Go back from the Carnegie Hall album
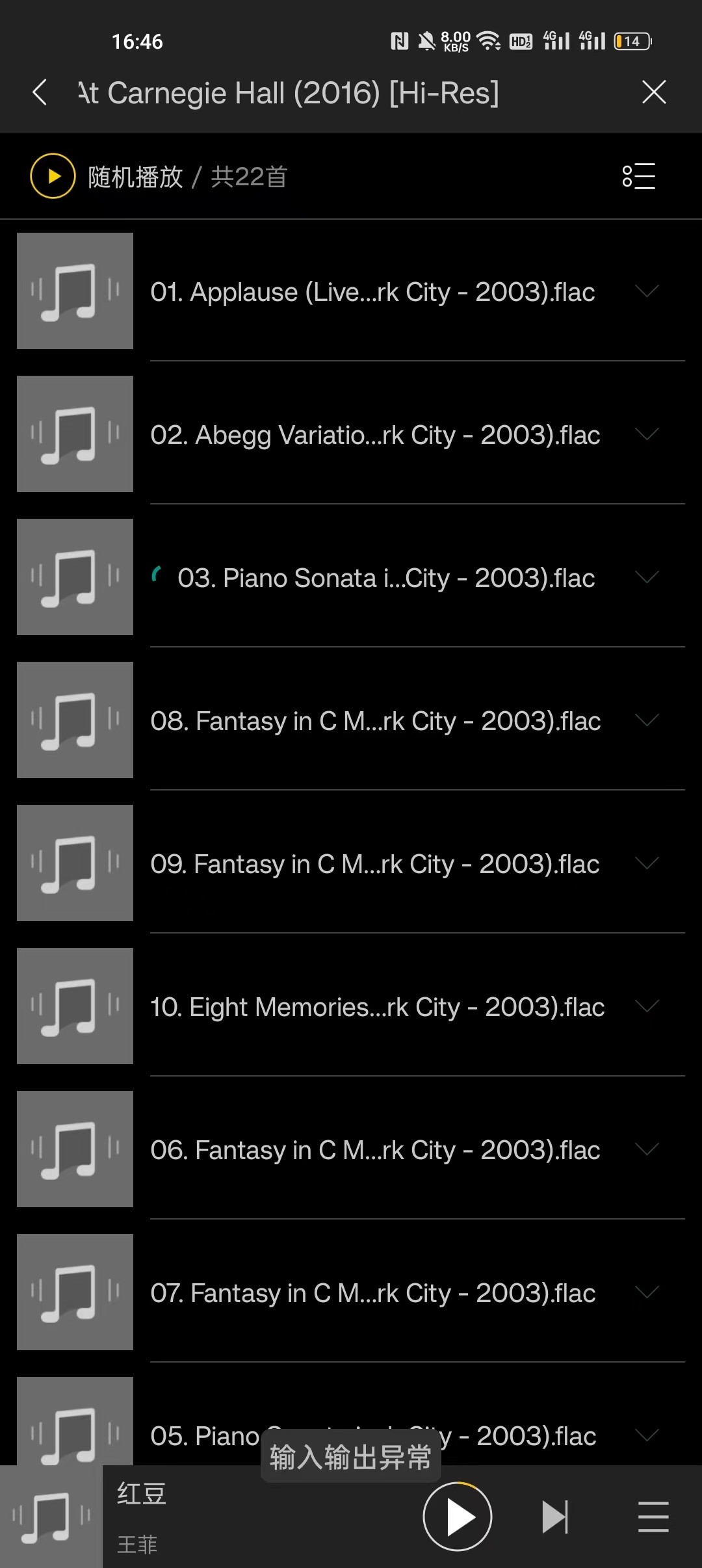The height and width of the screenshot is (1568, 702). pyautogui.click(x=40, y=92)
